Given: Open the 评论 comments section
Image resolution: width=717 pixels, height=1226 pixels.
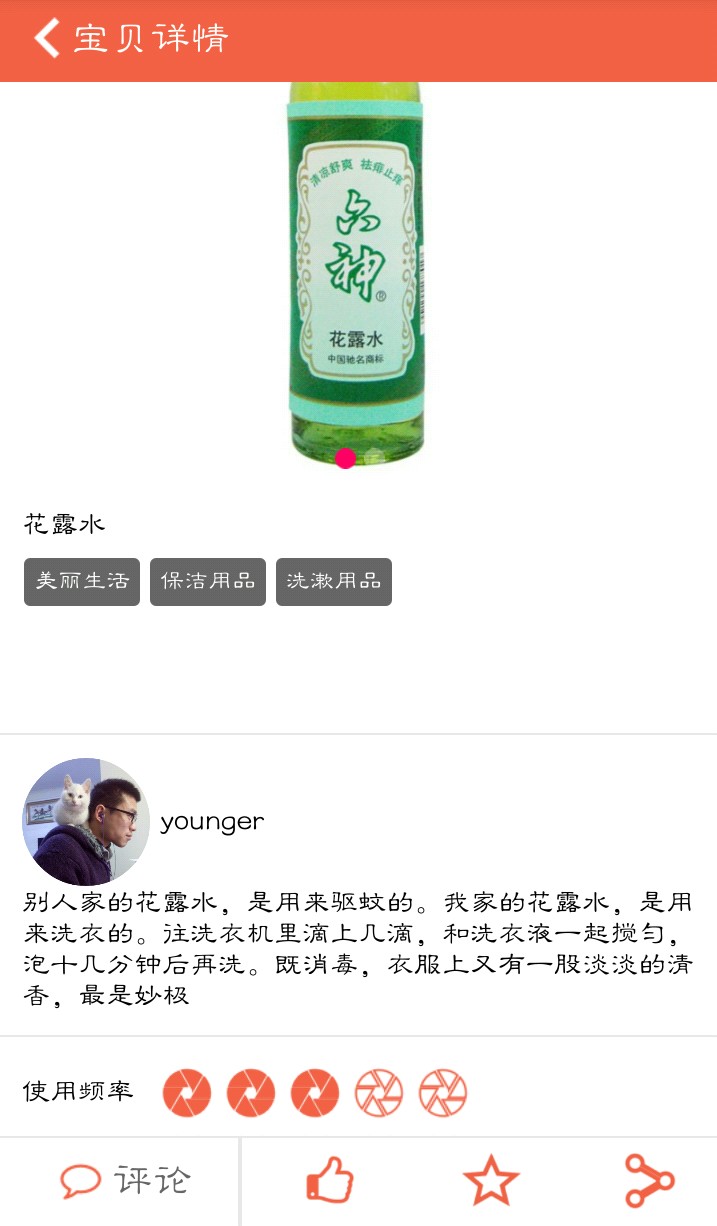Looking at the screenshot, I should (x=124, y=1181).
